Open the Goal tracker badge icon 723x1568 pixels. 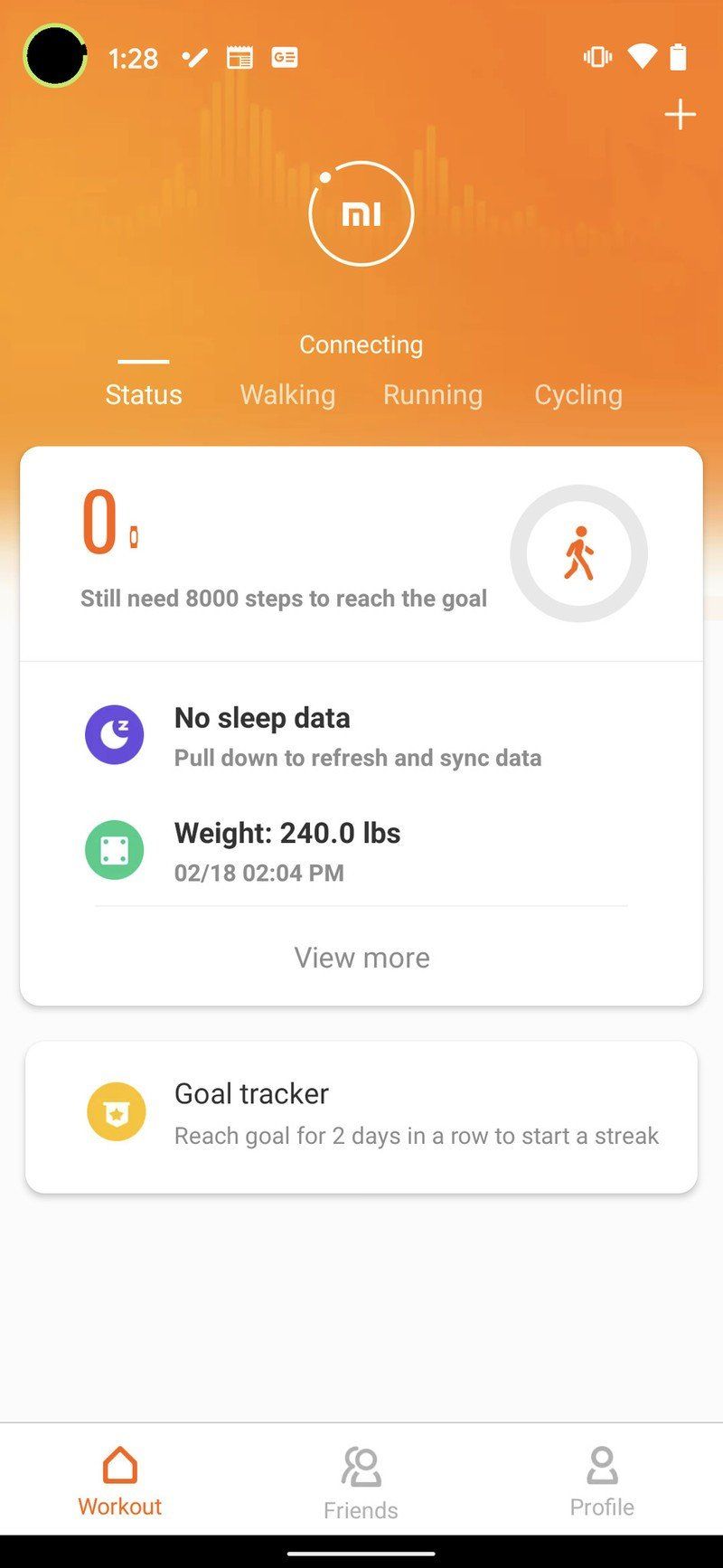pos(117,1111)
